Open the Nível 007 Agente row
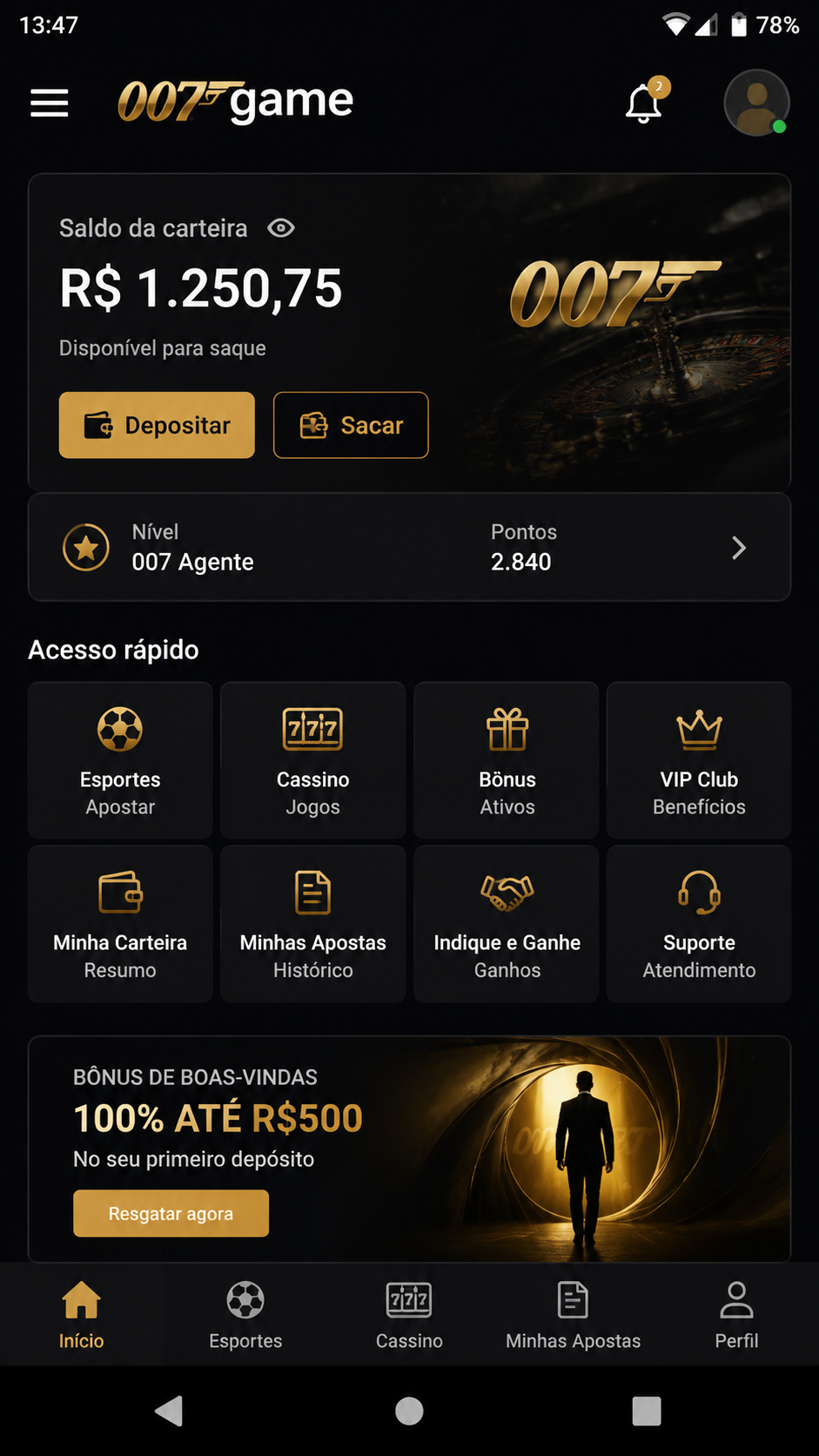Image resolution: width=819 pixels, height=1456 pixels. [x=409, y=547]
